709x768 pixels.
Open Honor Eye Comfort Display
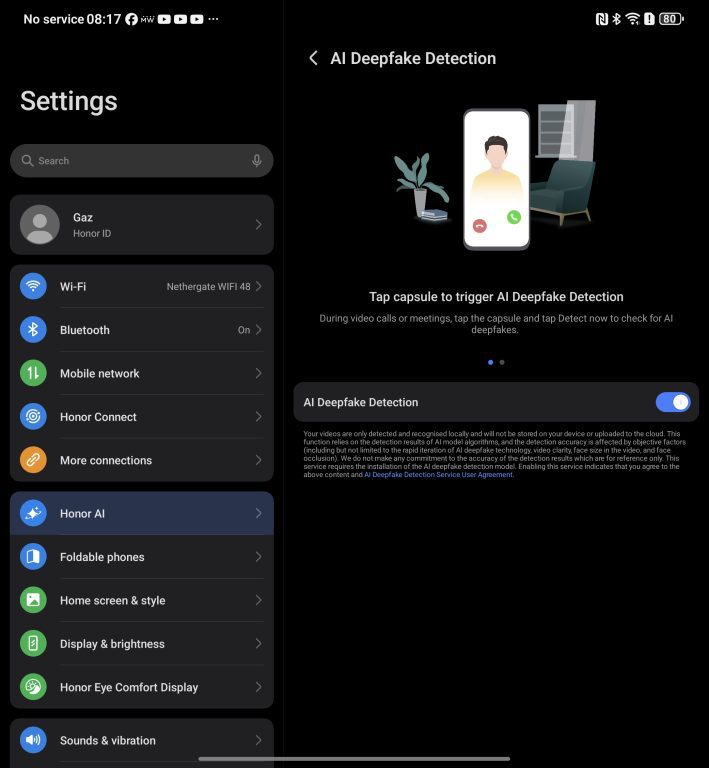[141, 687]
